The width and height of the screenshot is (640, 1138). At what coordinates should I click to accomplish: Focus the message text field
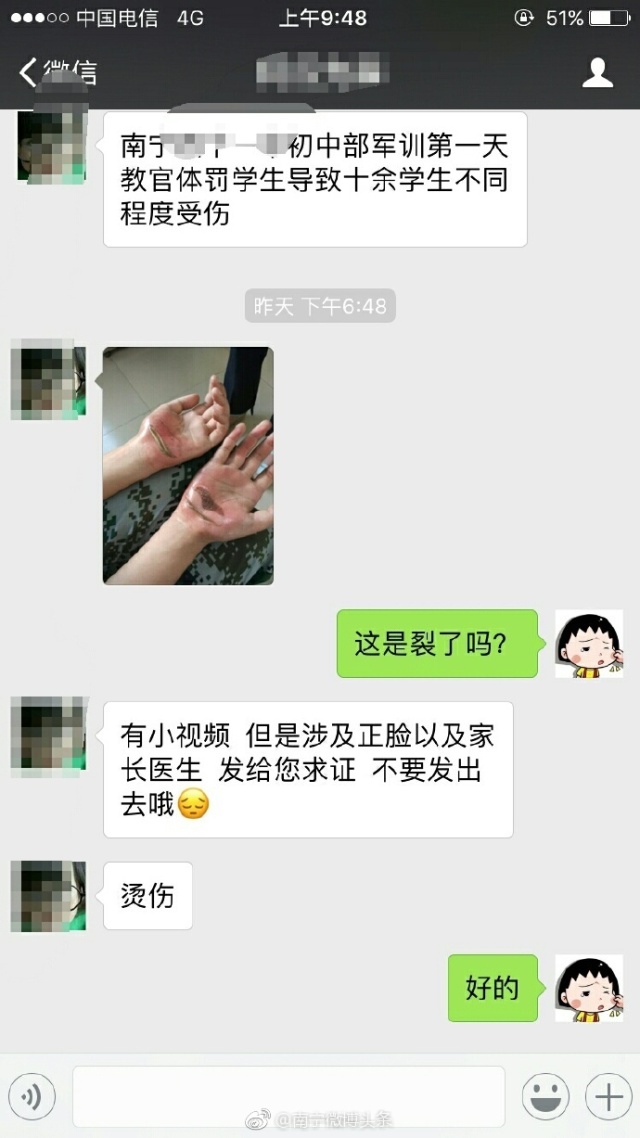pos(288,1097)
